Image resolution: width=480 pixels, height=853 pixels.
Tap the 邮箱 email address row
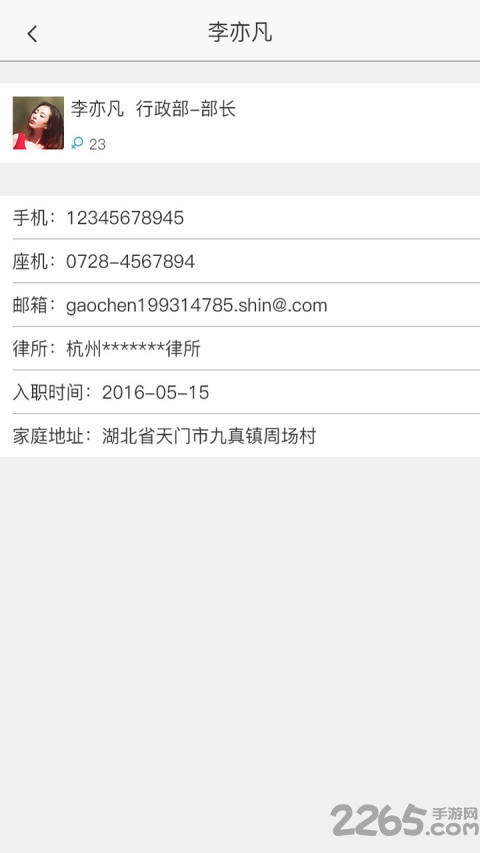coord(240,305)
